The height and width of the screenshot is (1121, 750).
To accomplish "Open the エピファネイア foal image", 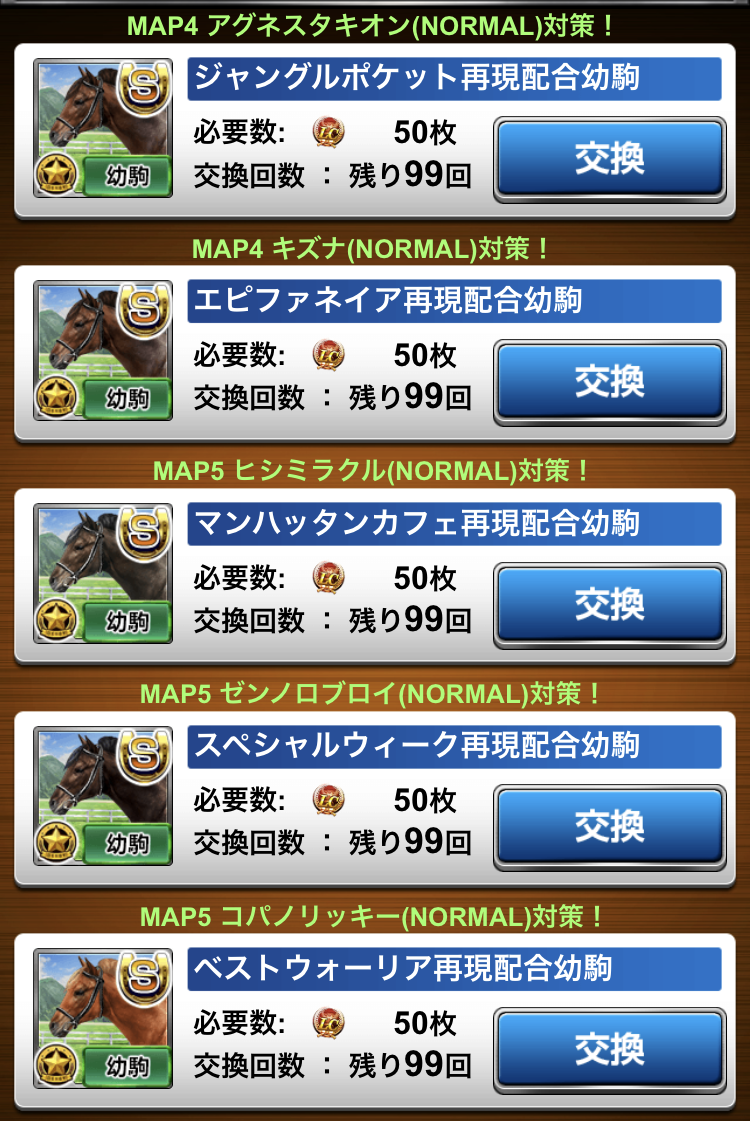I will (103, 350).
